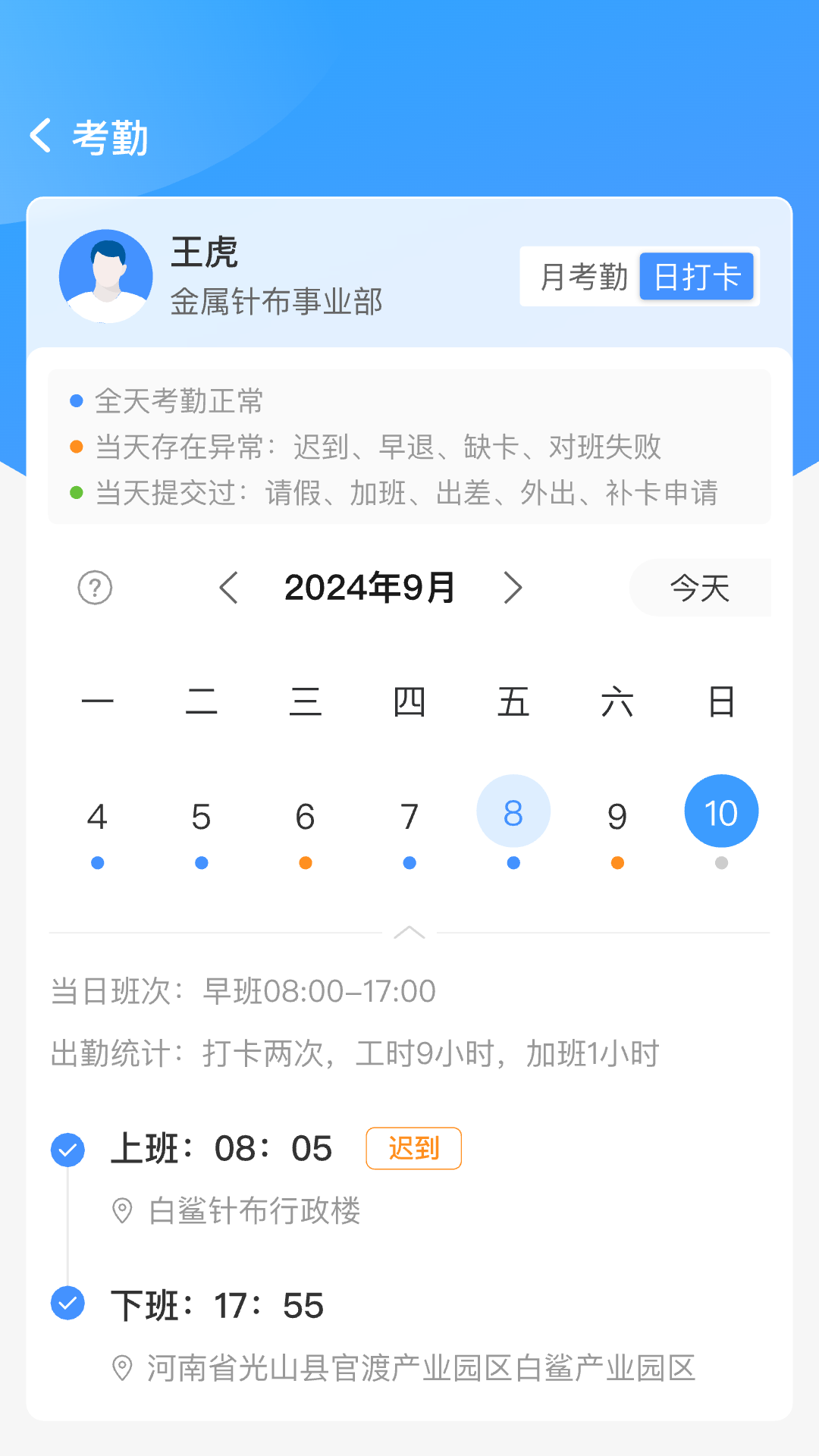Open the help question mark icon
This screenshot has width=819, height=1456.
pyautogui.click(x=94, y=587)
